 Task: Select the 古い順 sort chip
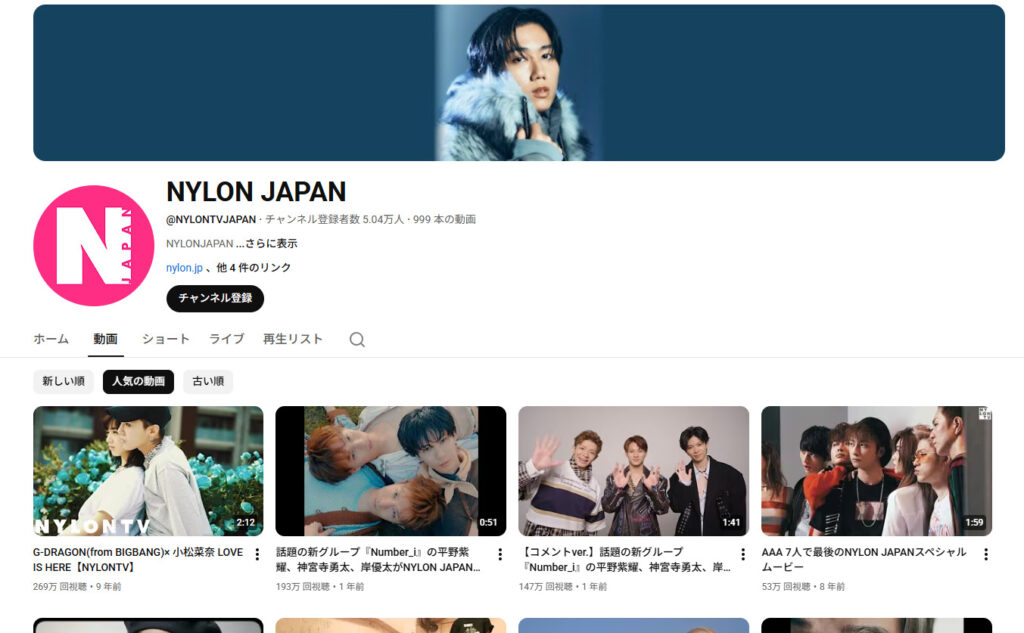click(x=207, y=381)
